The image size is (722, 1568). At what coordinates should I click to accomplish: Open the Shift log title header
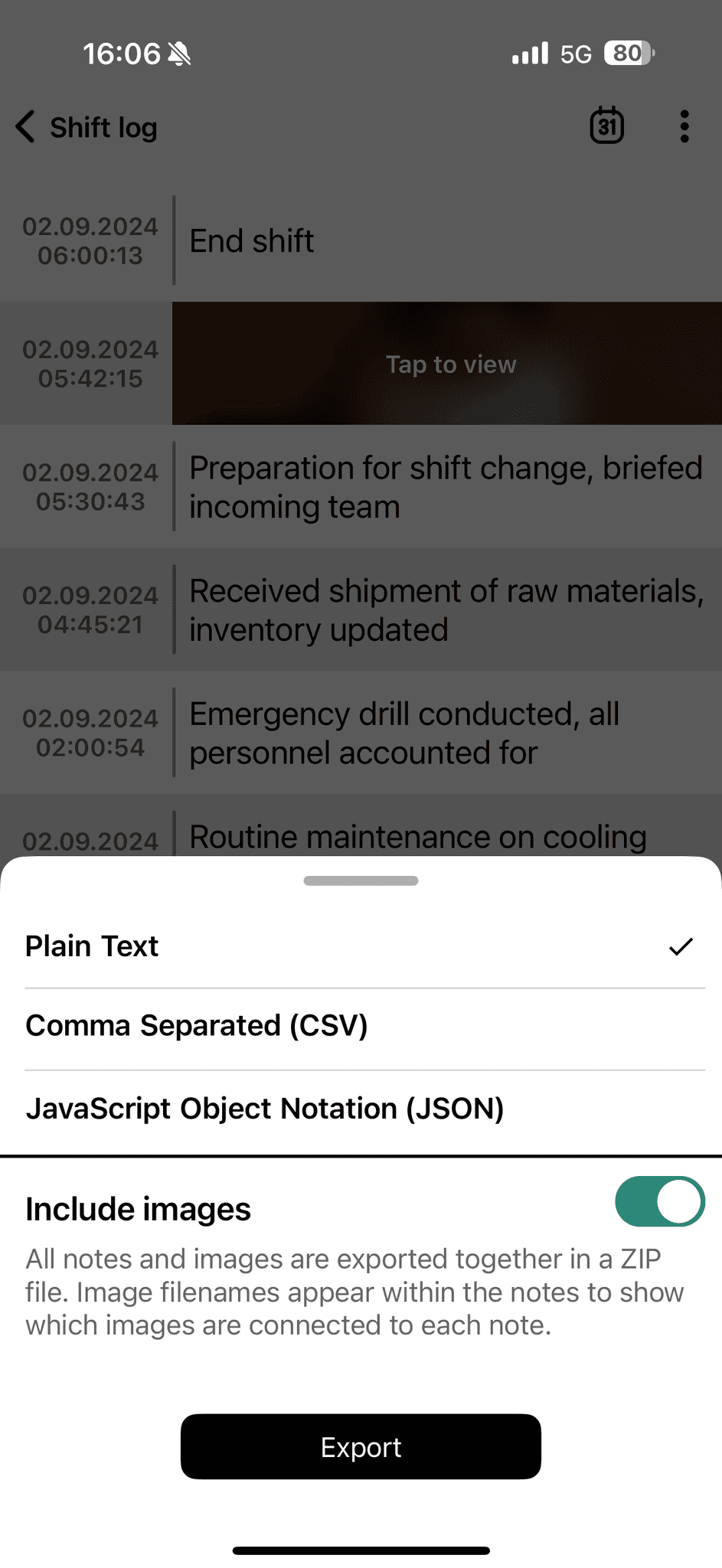(103, 128)
